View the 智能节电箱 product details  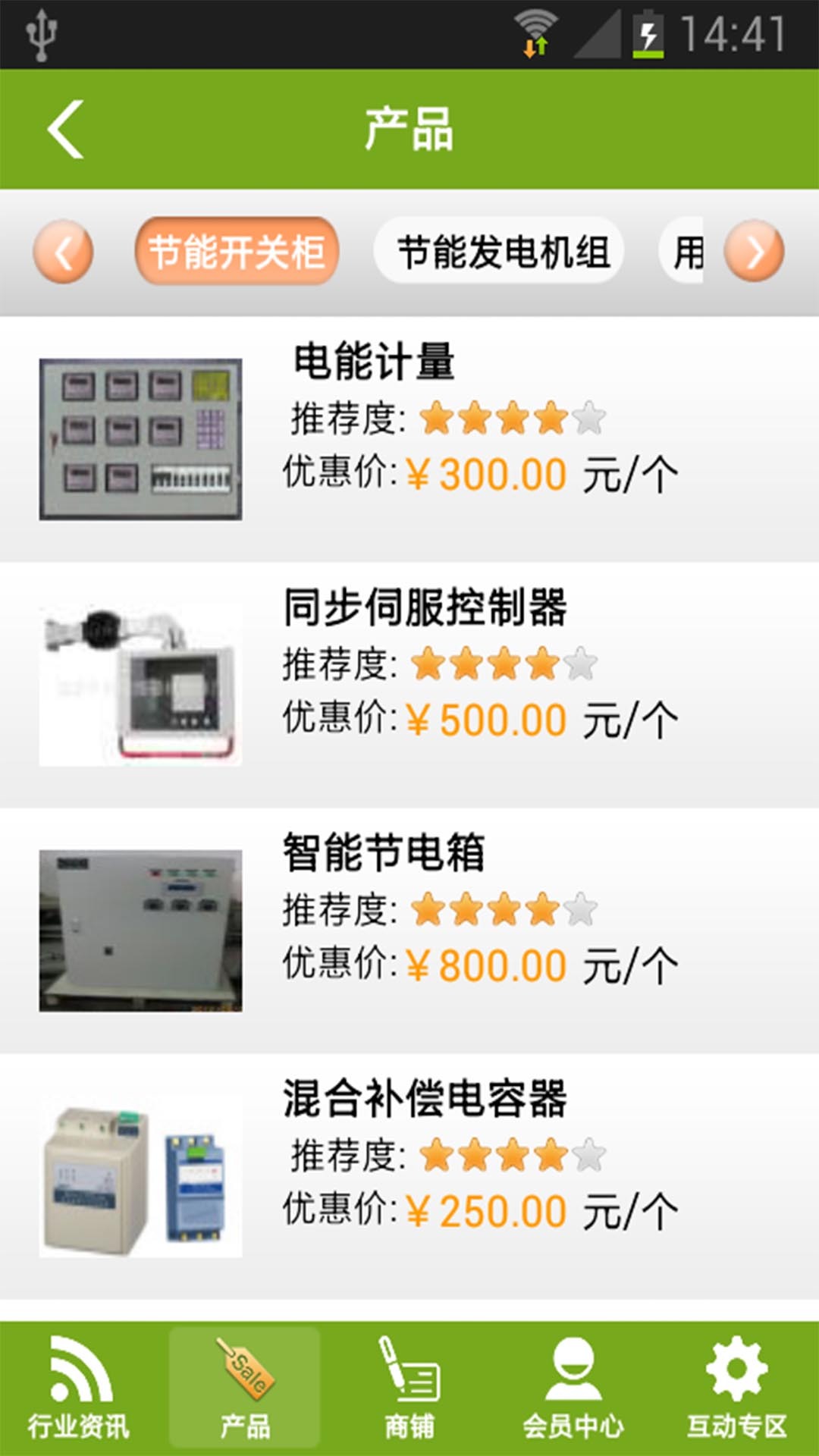[409, 930]
